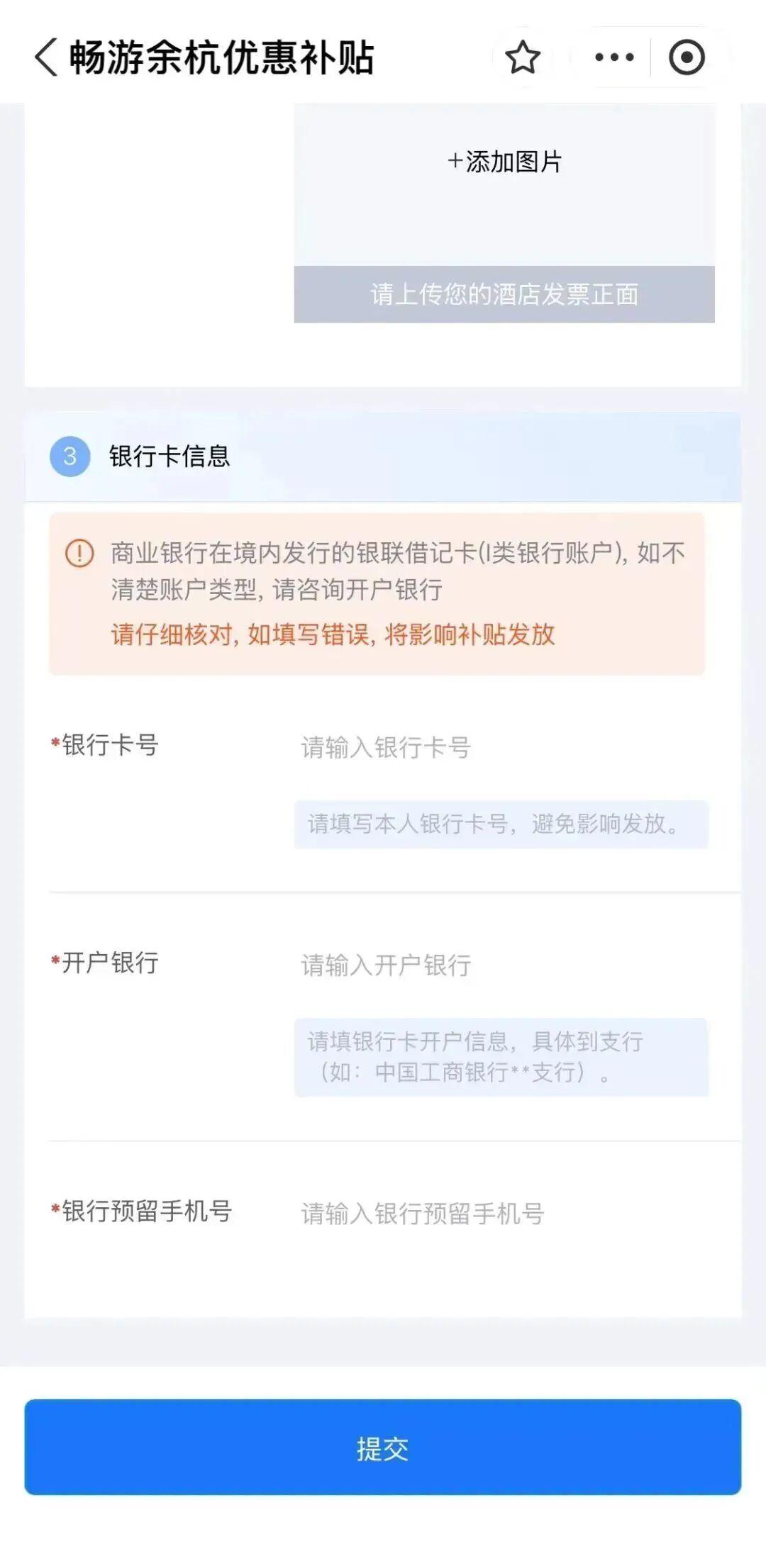Tap 添加图片 to upload hotel invoice
This screenshot has height=1568, width=766.
tap(504, 162)
